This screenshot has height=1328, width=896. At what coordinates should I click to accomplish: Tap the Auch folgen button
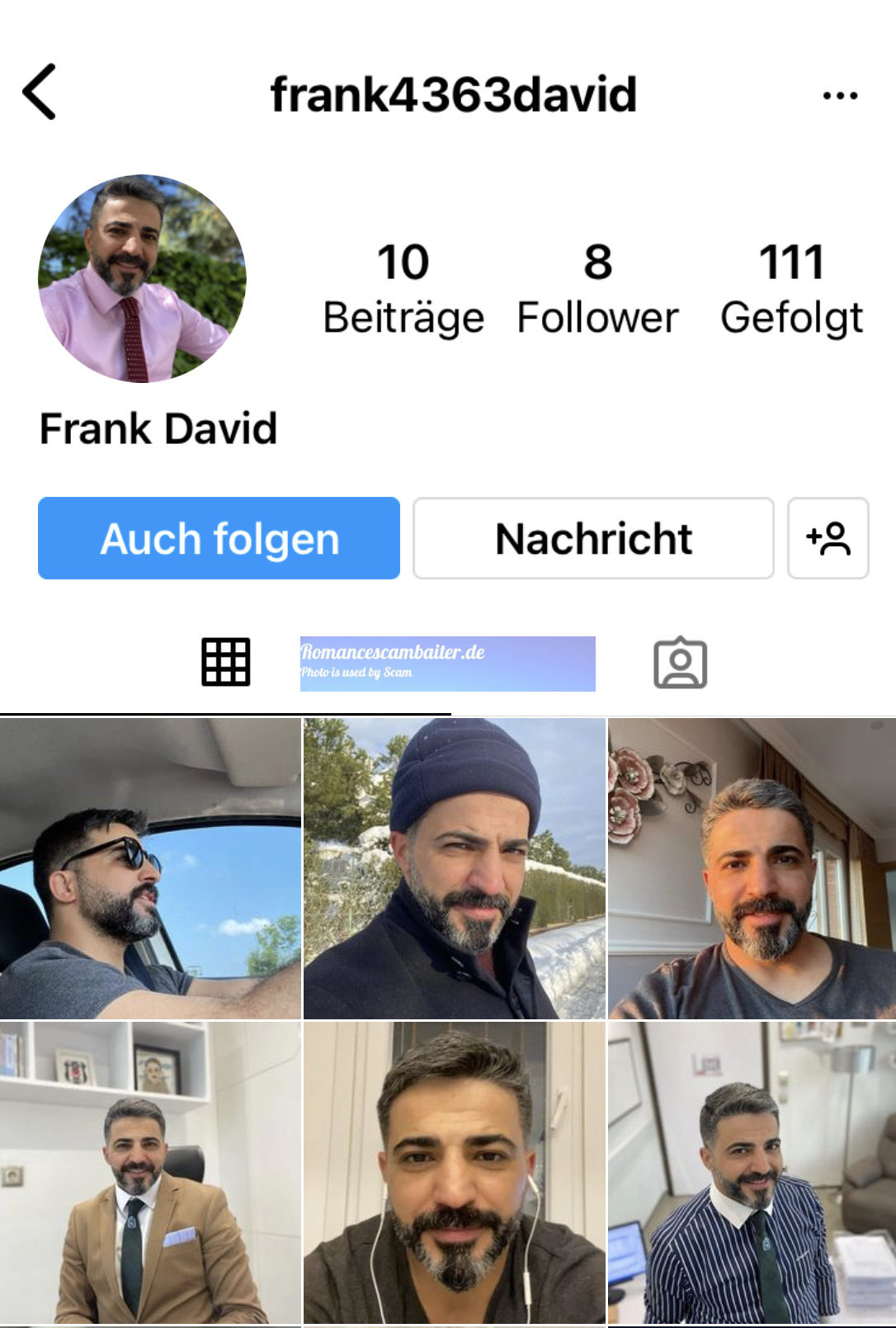click(219, 538)
